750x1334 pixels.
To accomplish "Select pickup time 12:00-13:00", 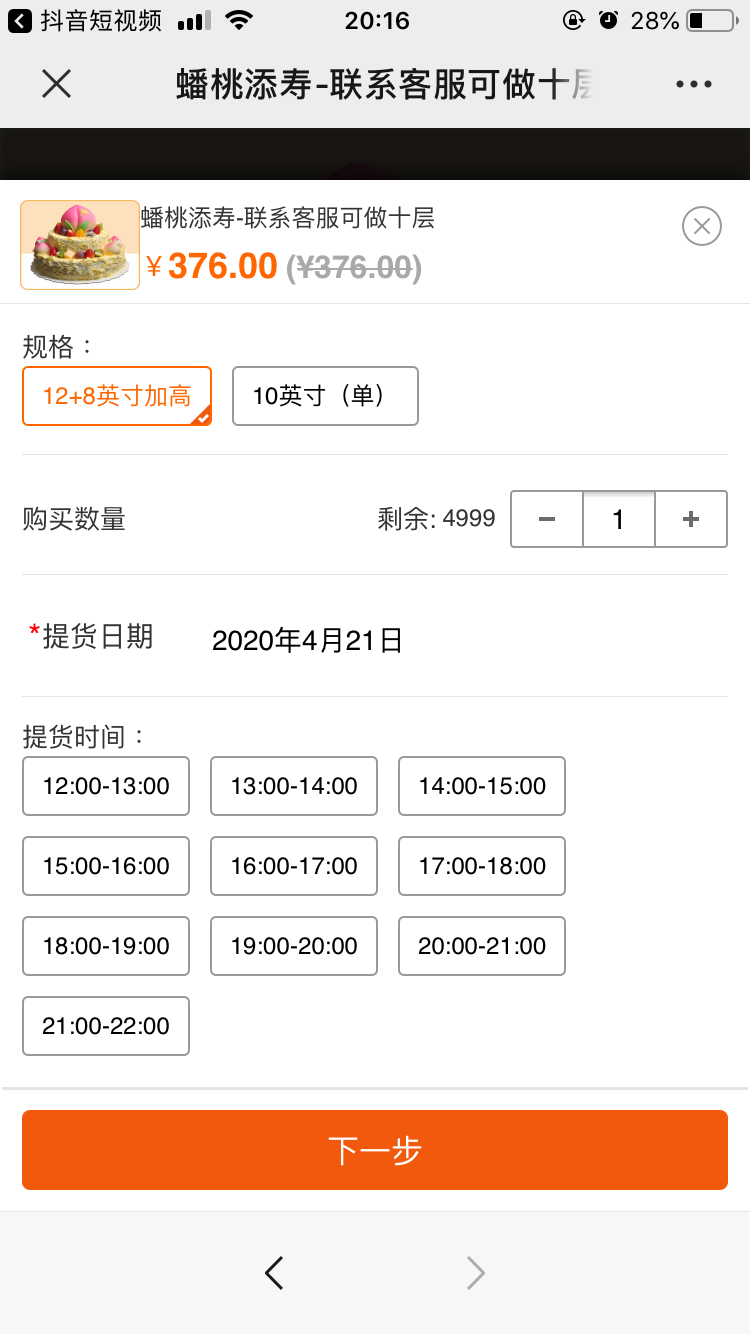I will pyautogui.click(x=106, y=786).
